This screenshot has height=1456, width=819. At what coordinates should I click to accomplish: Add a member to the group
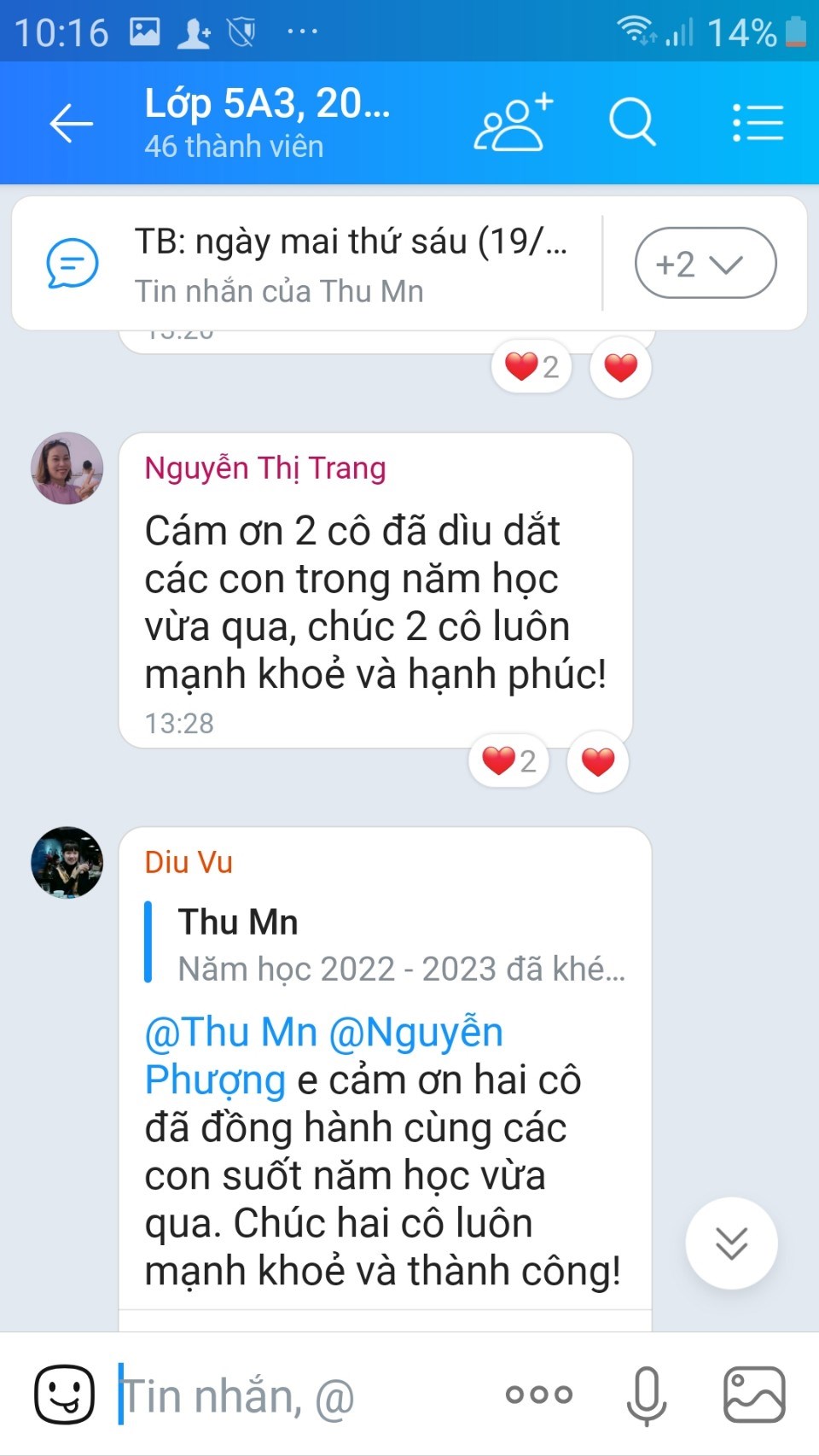click(513, 124)
